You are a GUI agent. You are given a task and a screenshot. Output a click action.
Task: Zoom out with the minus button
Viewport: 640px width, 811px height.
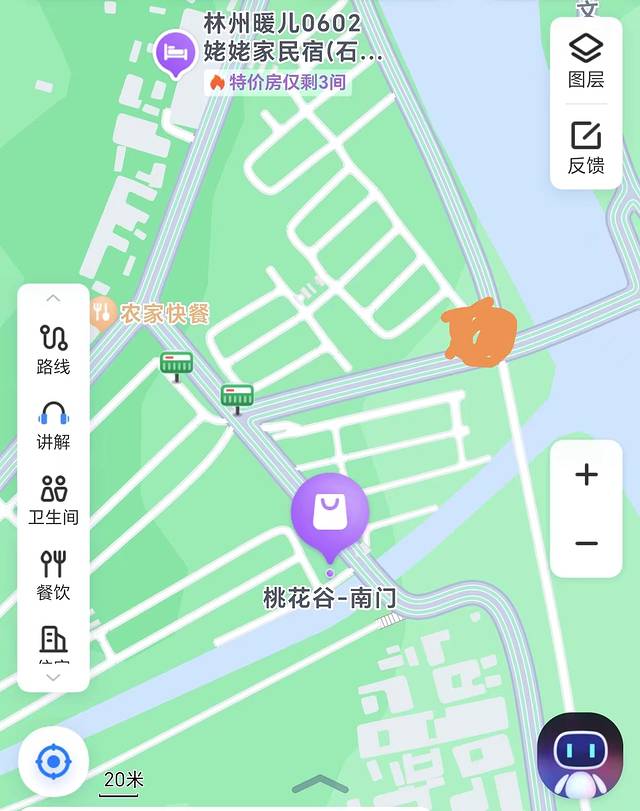[587, 543]
